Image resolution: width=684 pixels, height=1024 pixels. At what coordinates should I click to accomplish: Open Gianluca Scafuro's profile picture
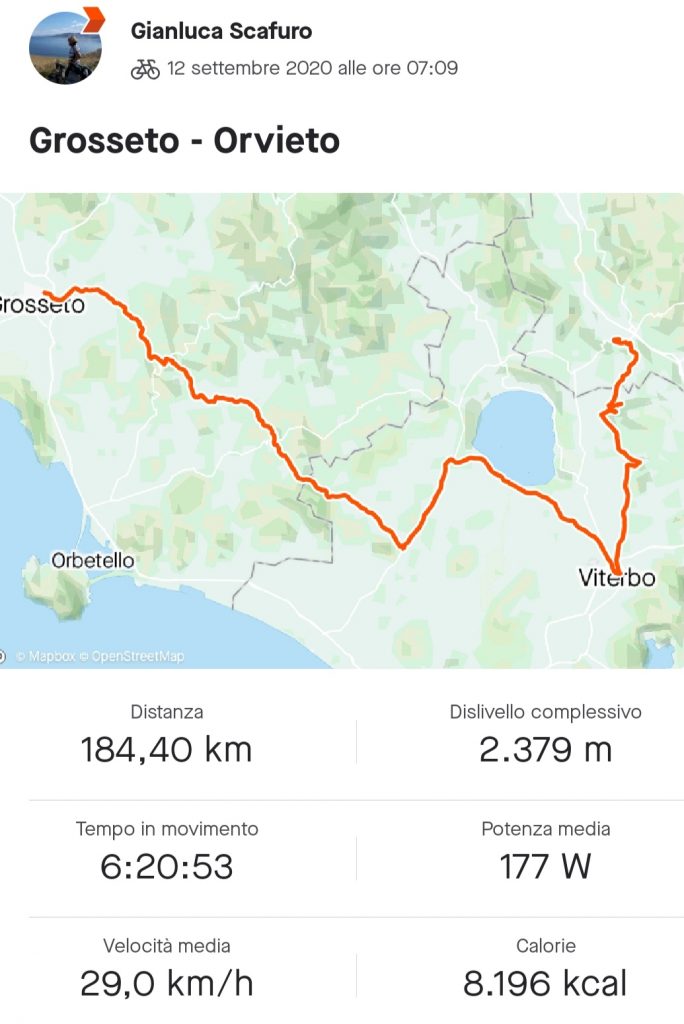pyautogui.click(x=65, y=48)
